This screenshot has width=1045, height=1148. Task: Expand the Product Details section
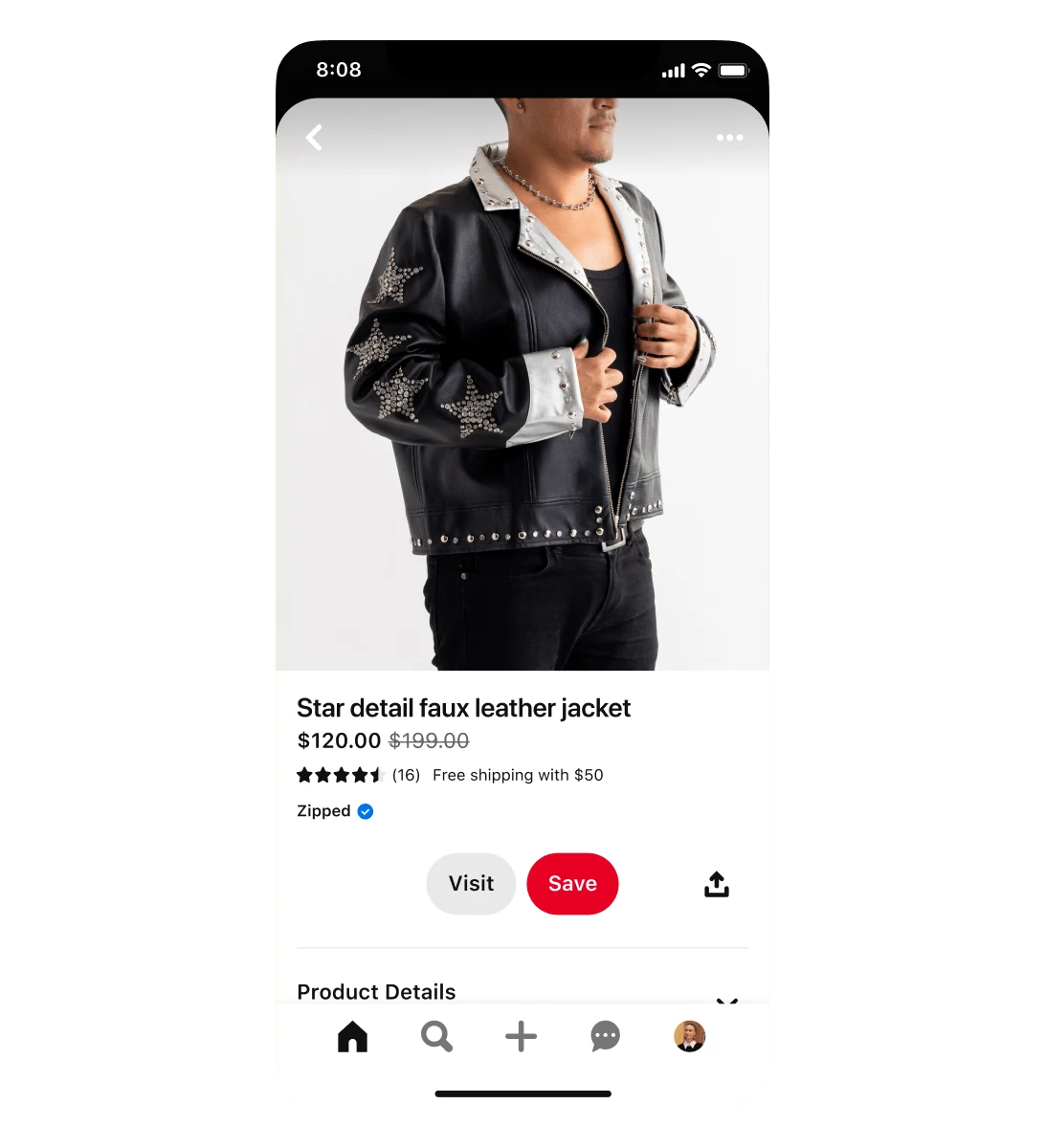pyautogui.click(x=726, y=998)
